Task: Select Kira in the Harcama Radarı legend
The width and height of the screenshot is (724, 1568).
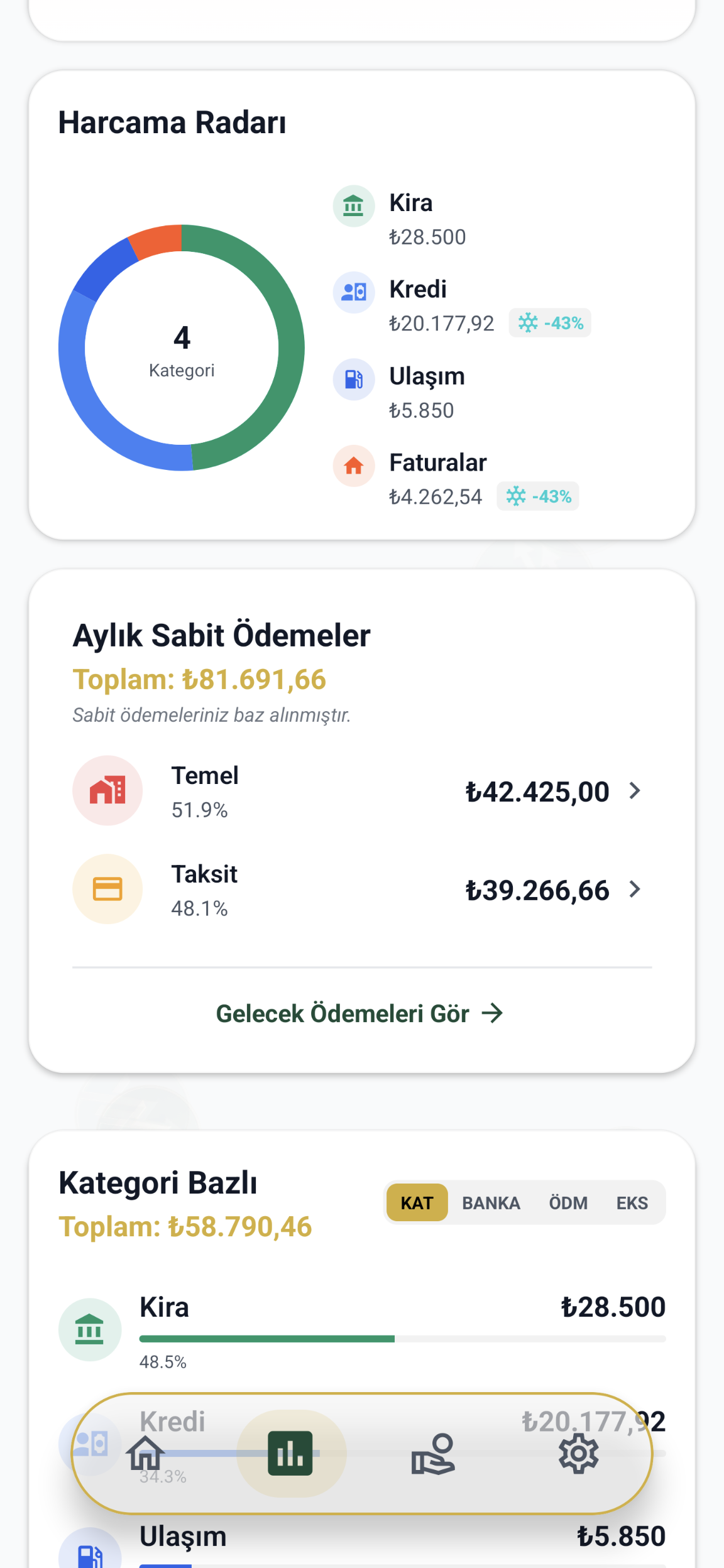Action: point(411,218)
